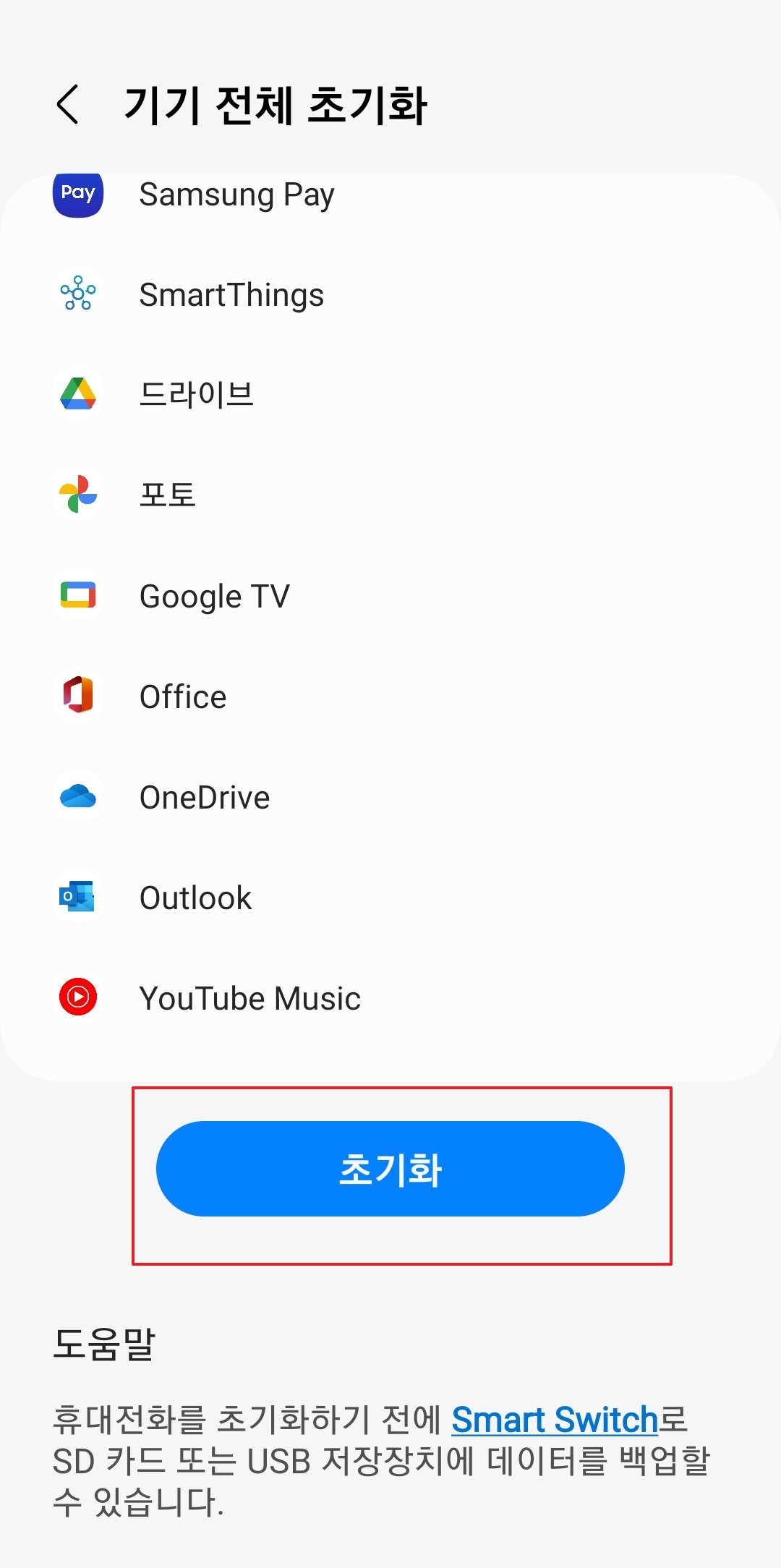Click the Google 드라이브 icon
The height and width of the screenshot is (1568, 781).
78,394
